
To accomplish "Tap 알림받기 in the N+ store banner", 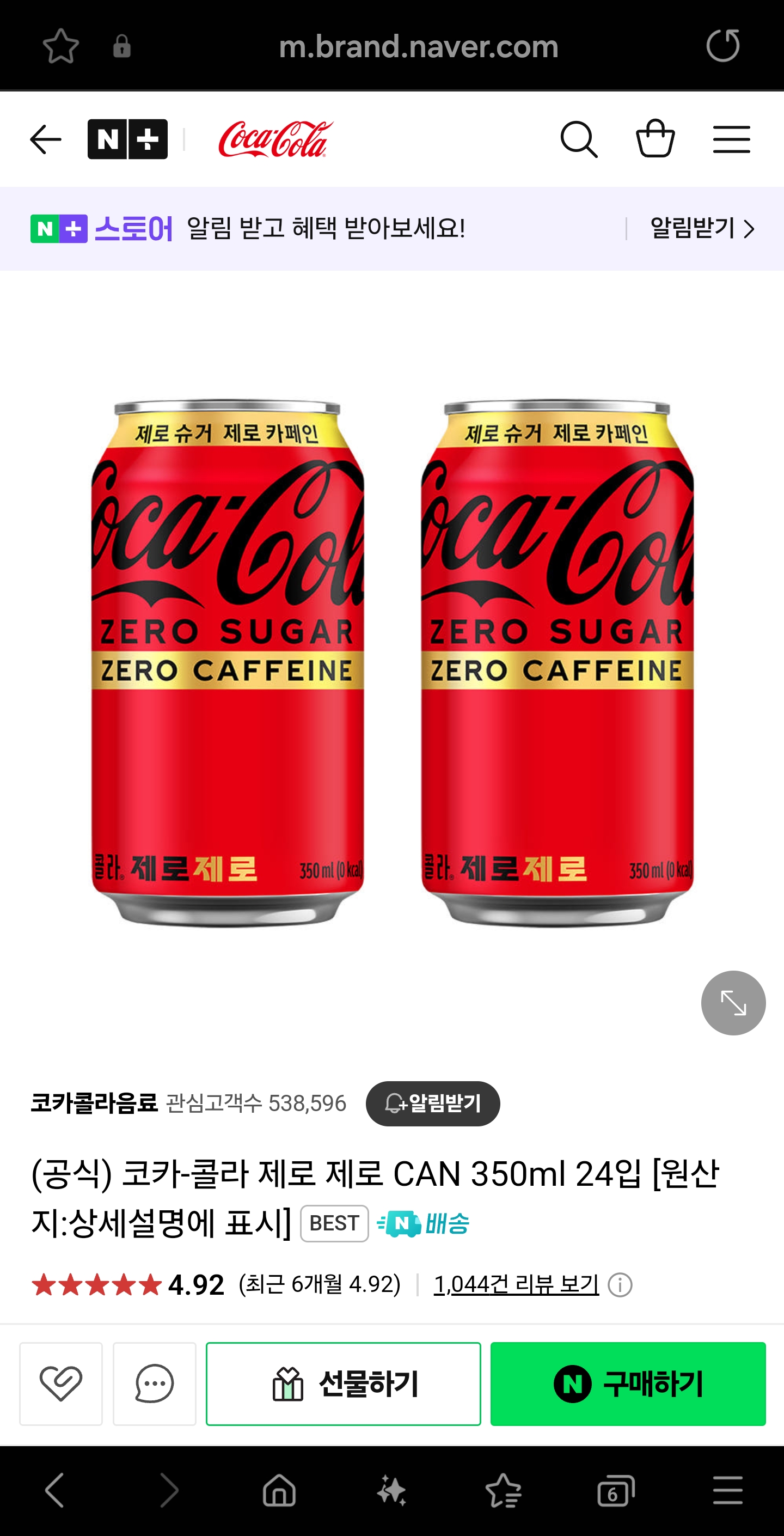I will (702, 228).
